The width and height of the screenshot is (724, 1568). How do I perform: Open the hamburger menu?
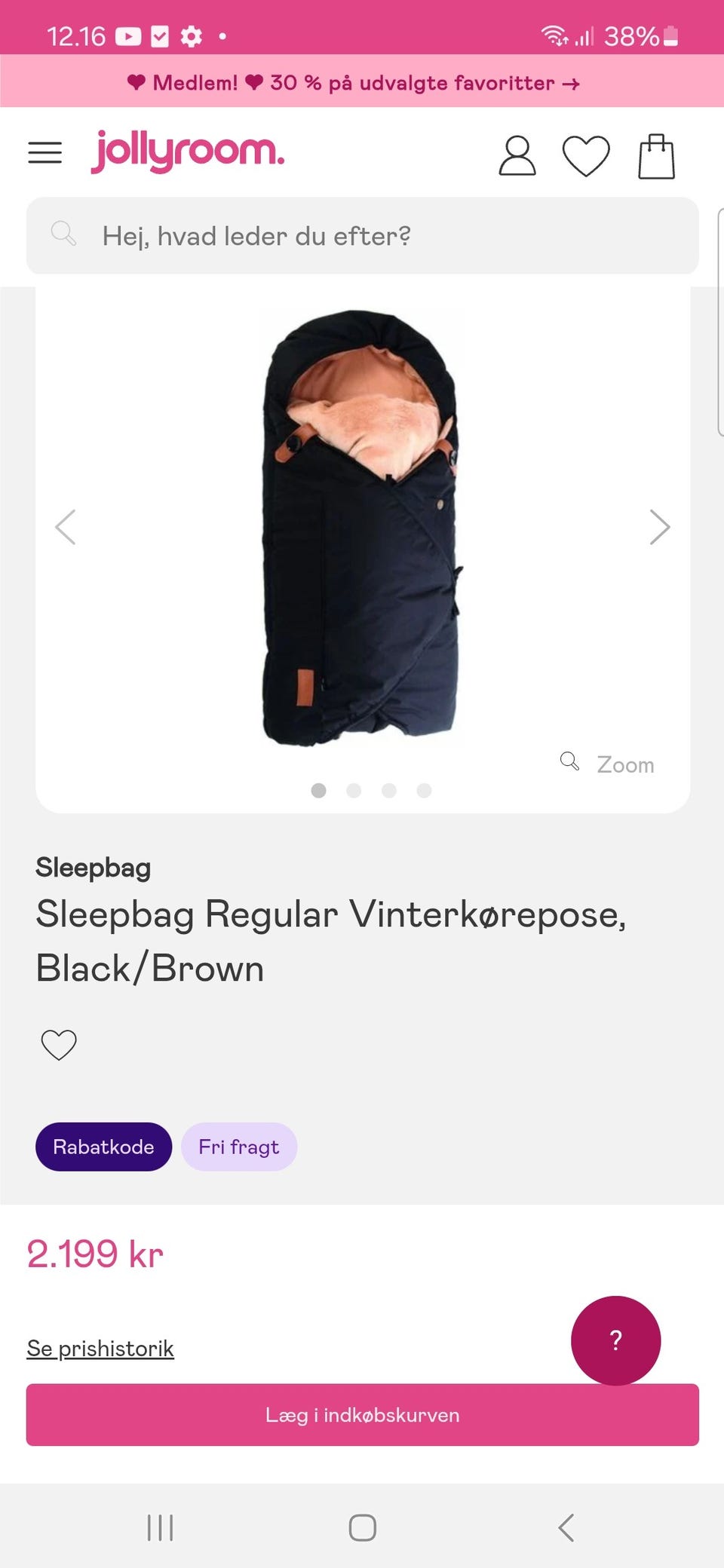[44, 152]
